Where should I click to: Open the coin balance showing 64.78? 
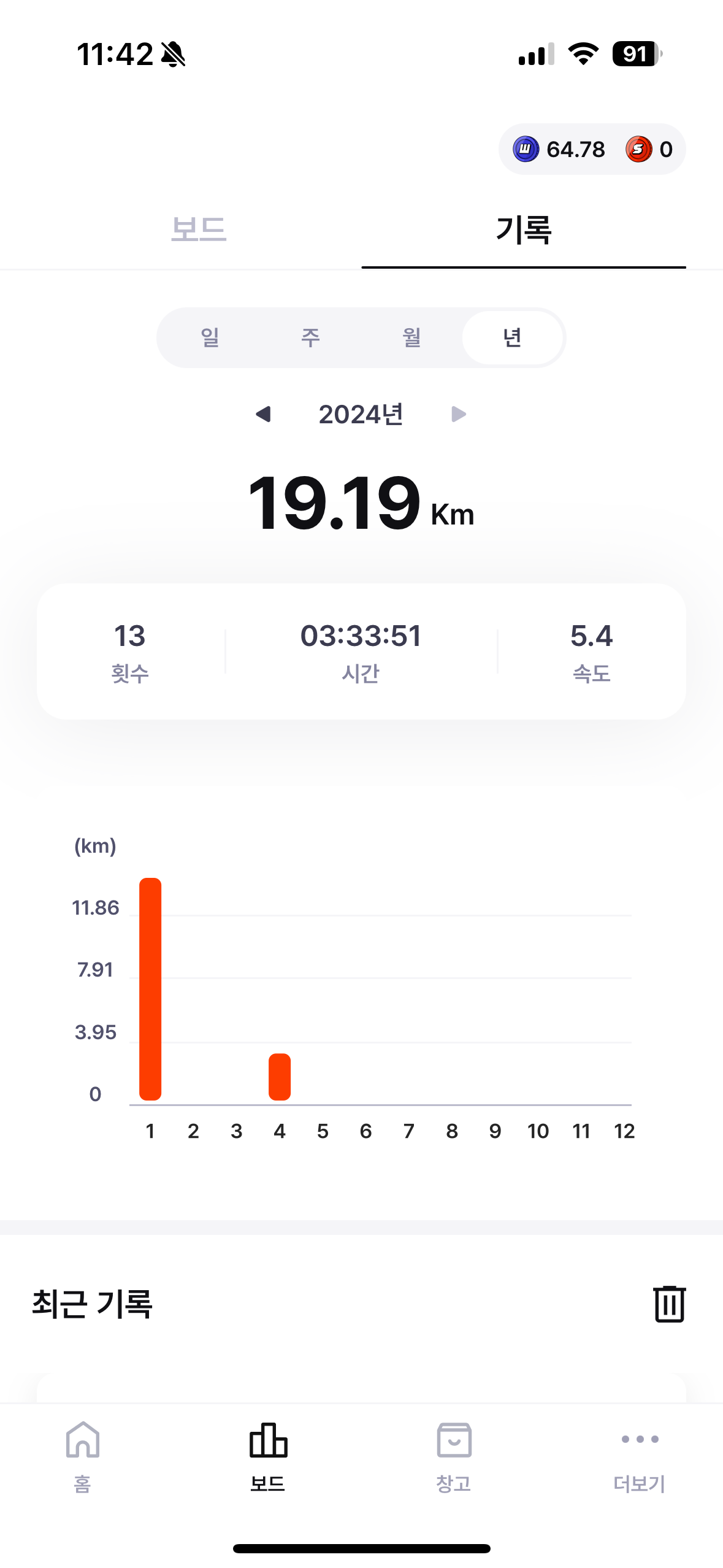point(559,149)
